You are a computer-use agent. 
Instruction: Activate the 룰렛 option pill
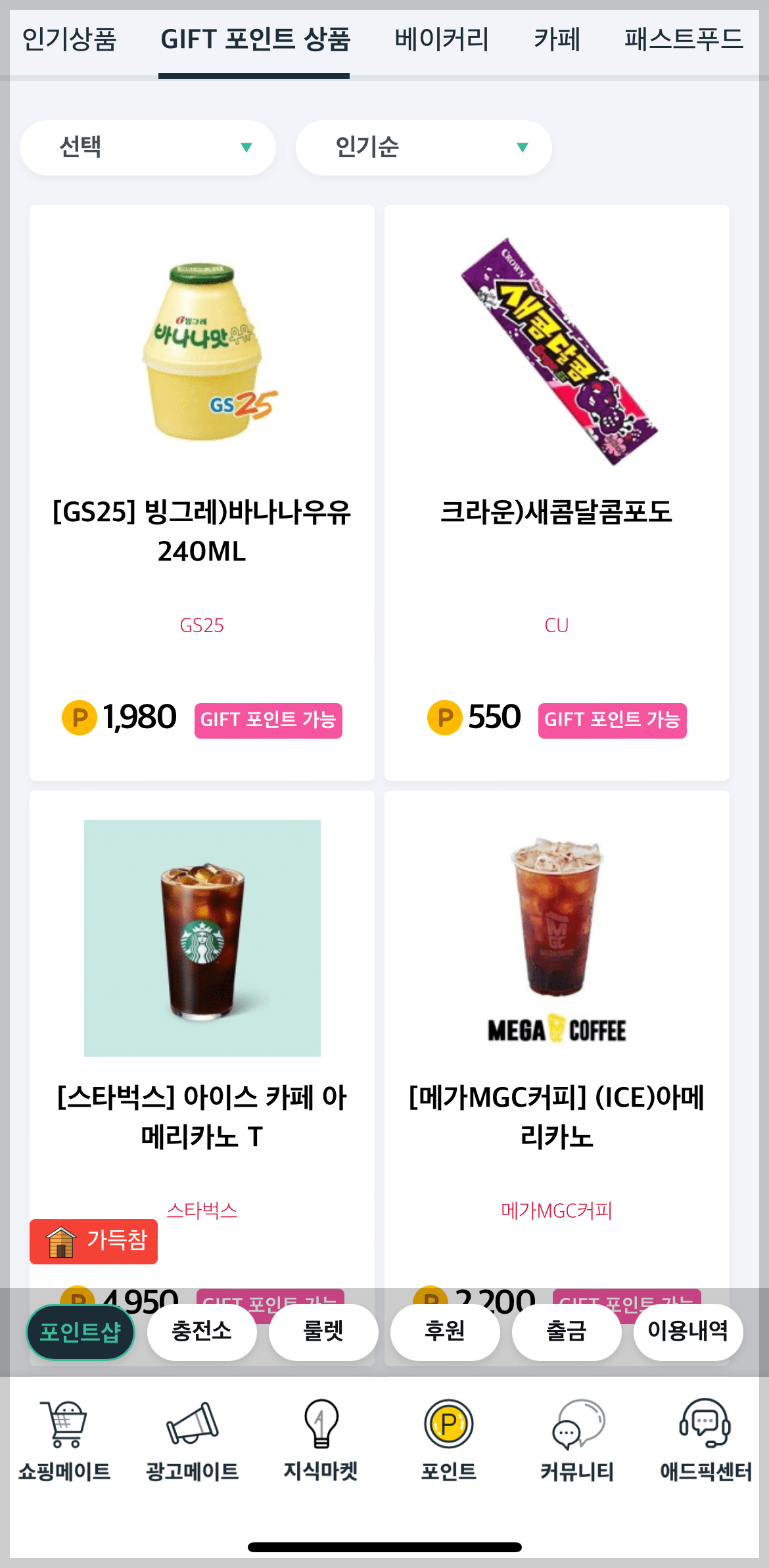323,1332
